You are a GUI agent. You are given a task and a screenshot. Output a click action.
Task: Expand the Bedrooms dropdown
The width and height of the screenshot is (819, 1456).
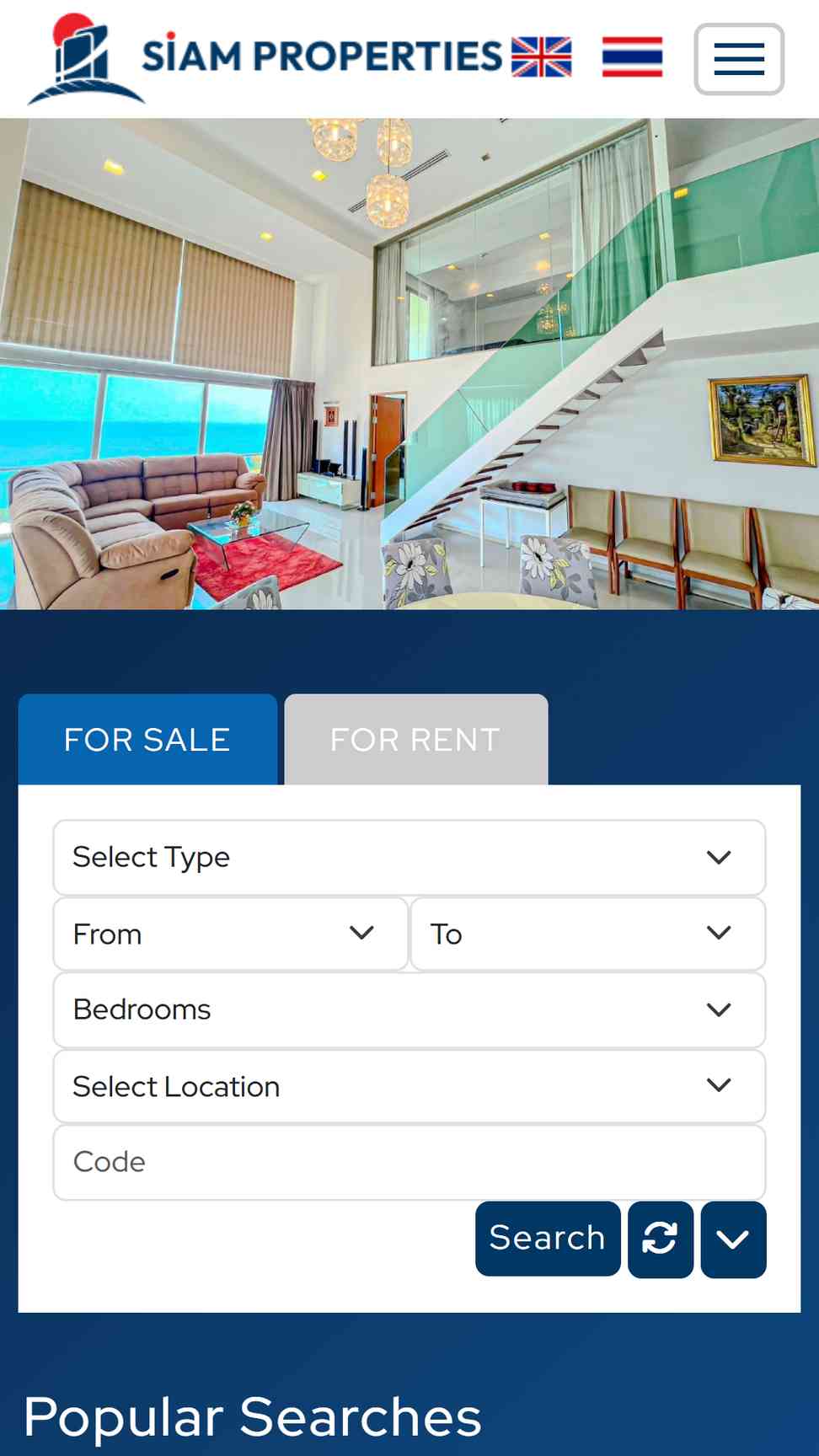click(x=409, y=1009)
